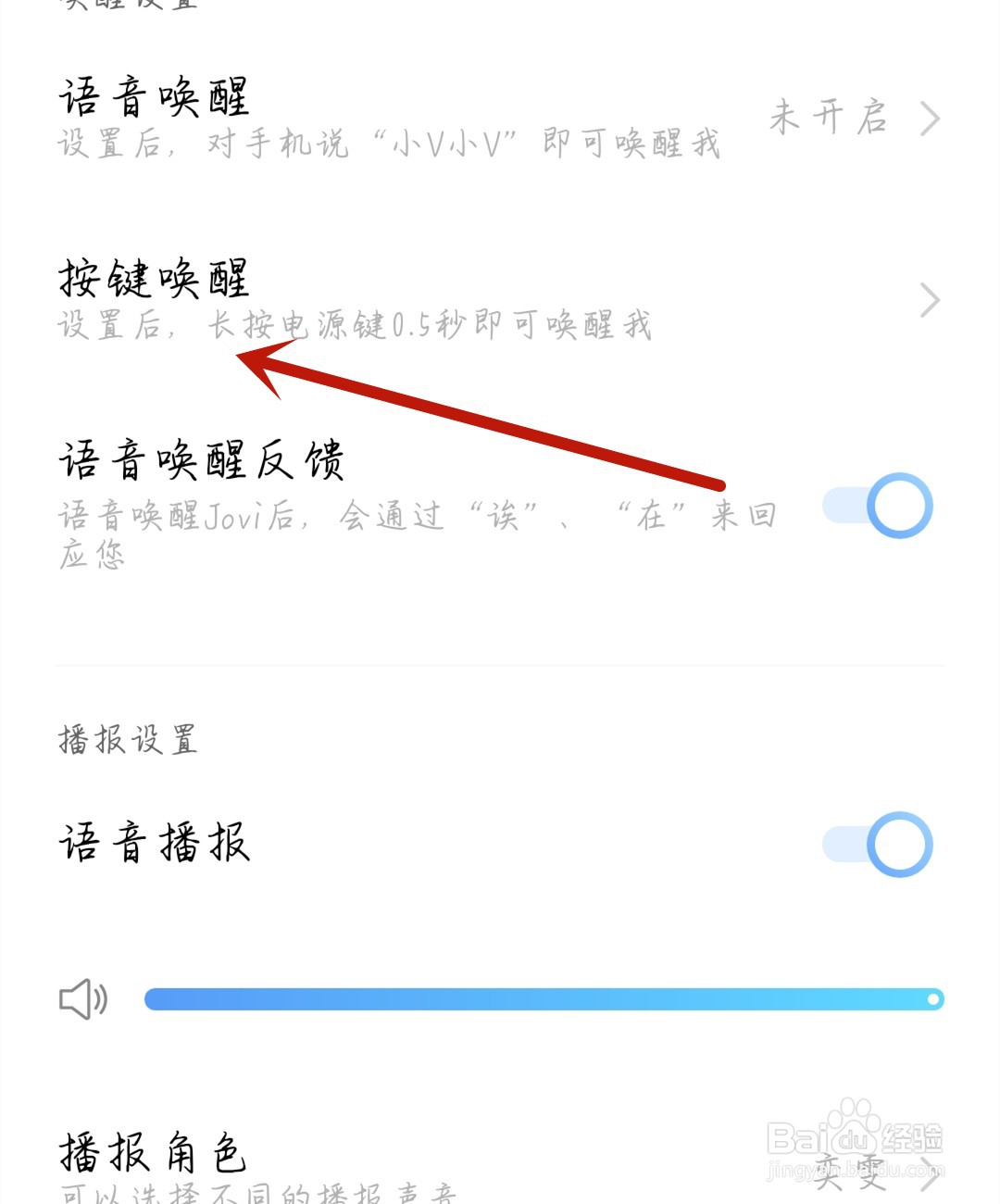Click the 未开启 status text
This screenshot has width=1000, height=1204.
point(829,118)
